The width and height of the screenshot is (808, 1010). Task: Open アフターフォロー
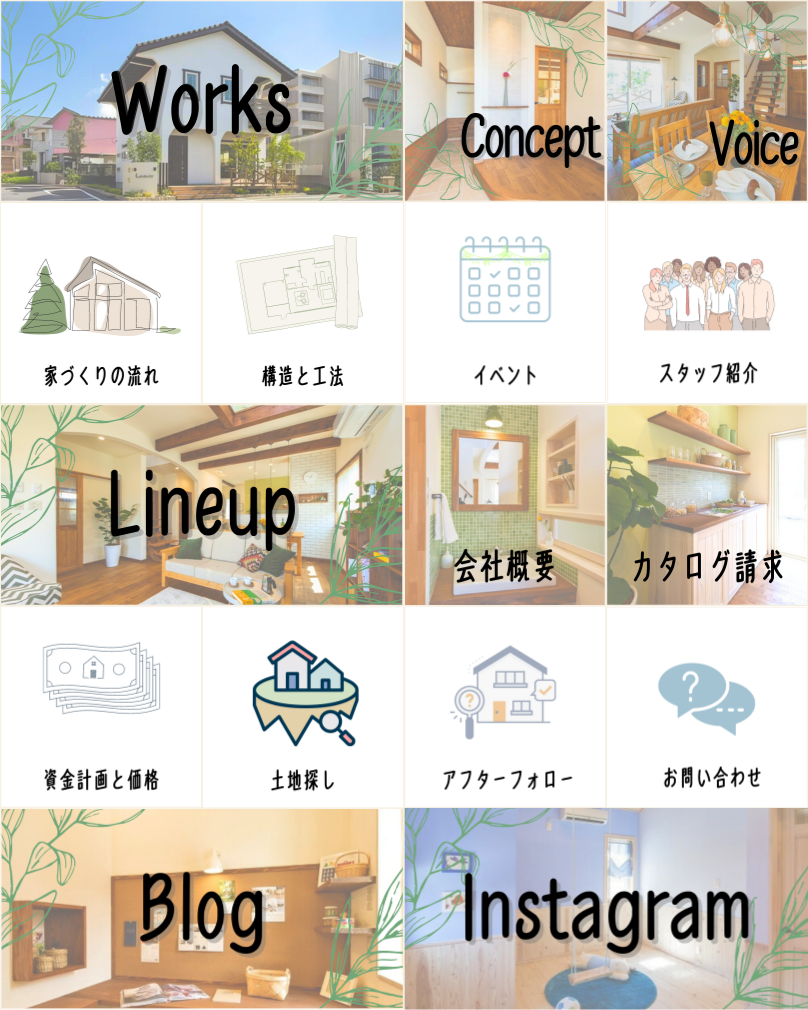pos(504,707)
